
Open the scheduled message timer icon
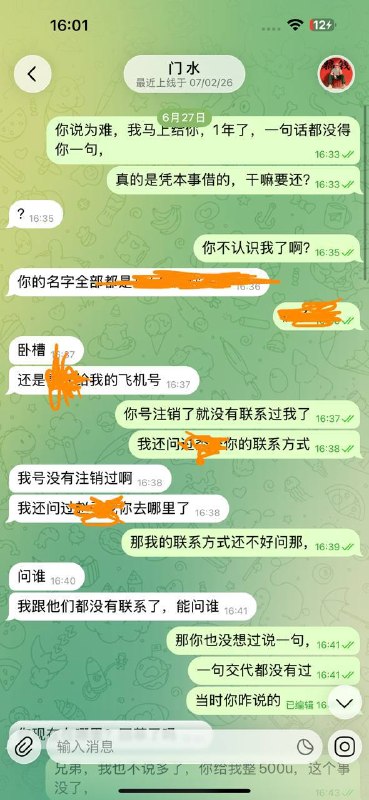(305, 747)
